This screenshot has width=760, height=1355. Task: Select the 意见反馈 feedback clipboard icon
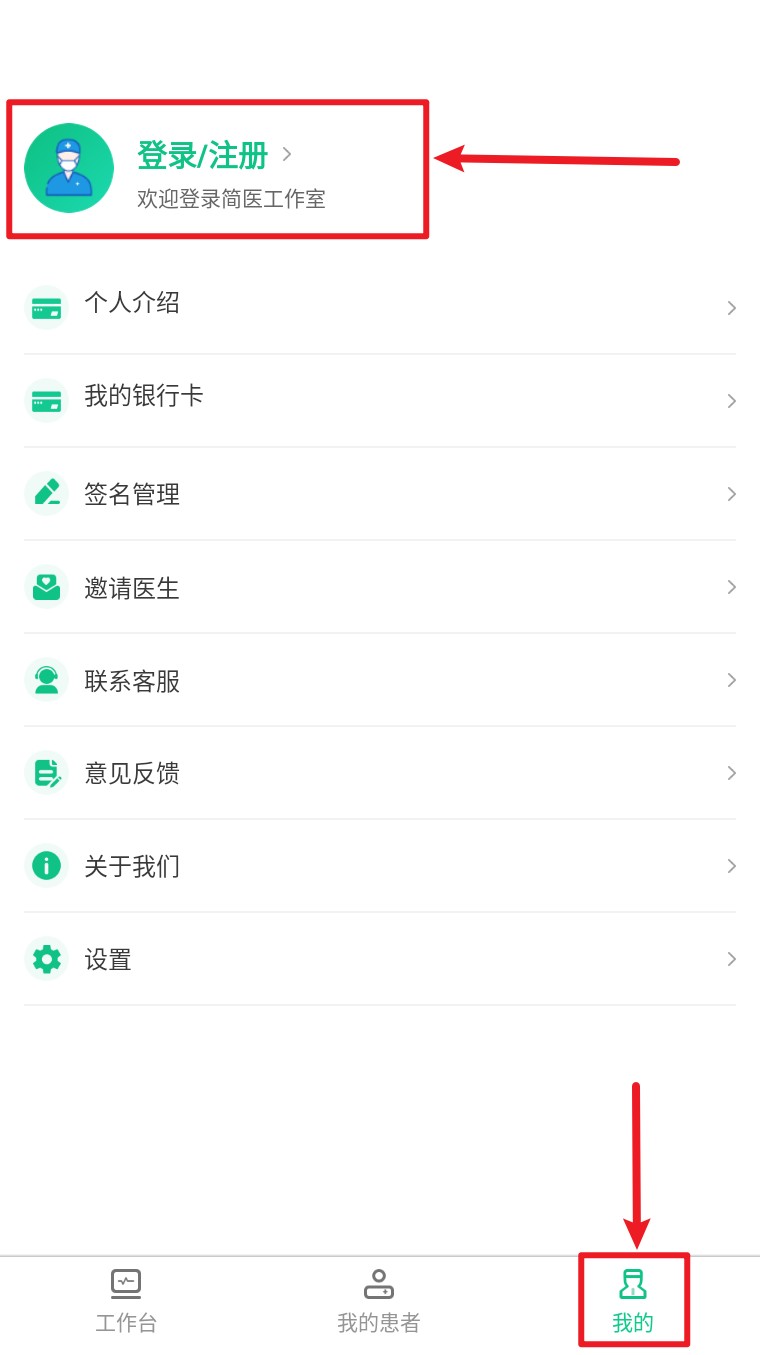pyautogui.click(x=46, y=773)
